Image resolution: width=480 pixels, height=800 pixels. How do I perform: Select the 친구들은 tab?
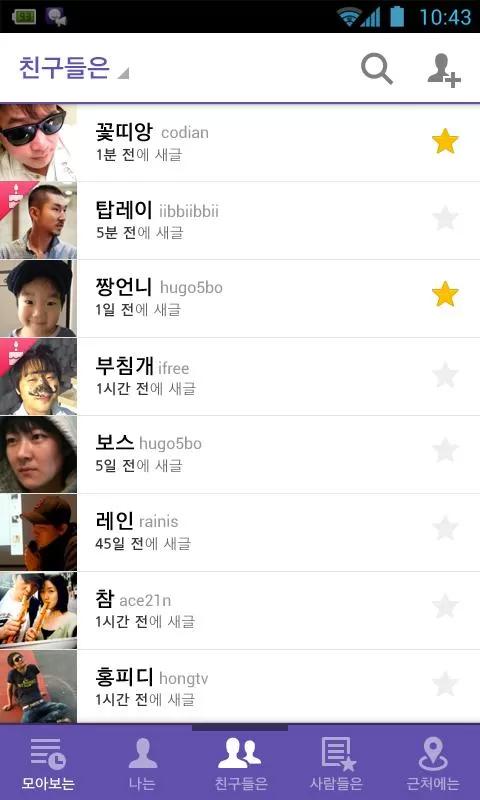tap(240, 763)
